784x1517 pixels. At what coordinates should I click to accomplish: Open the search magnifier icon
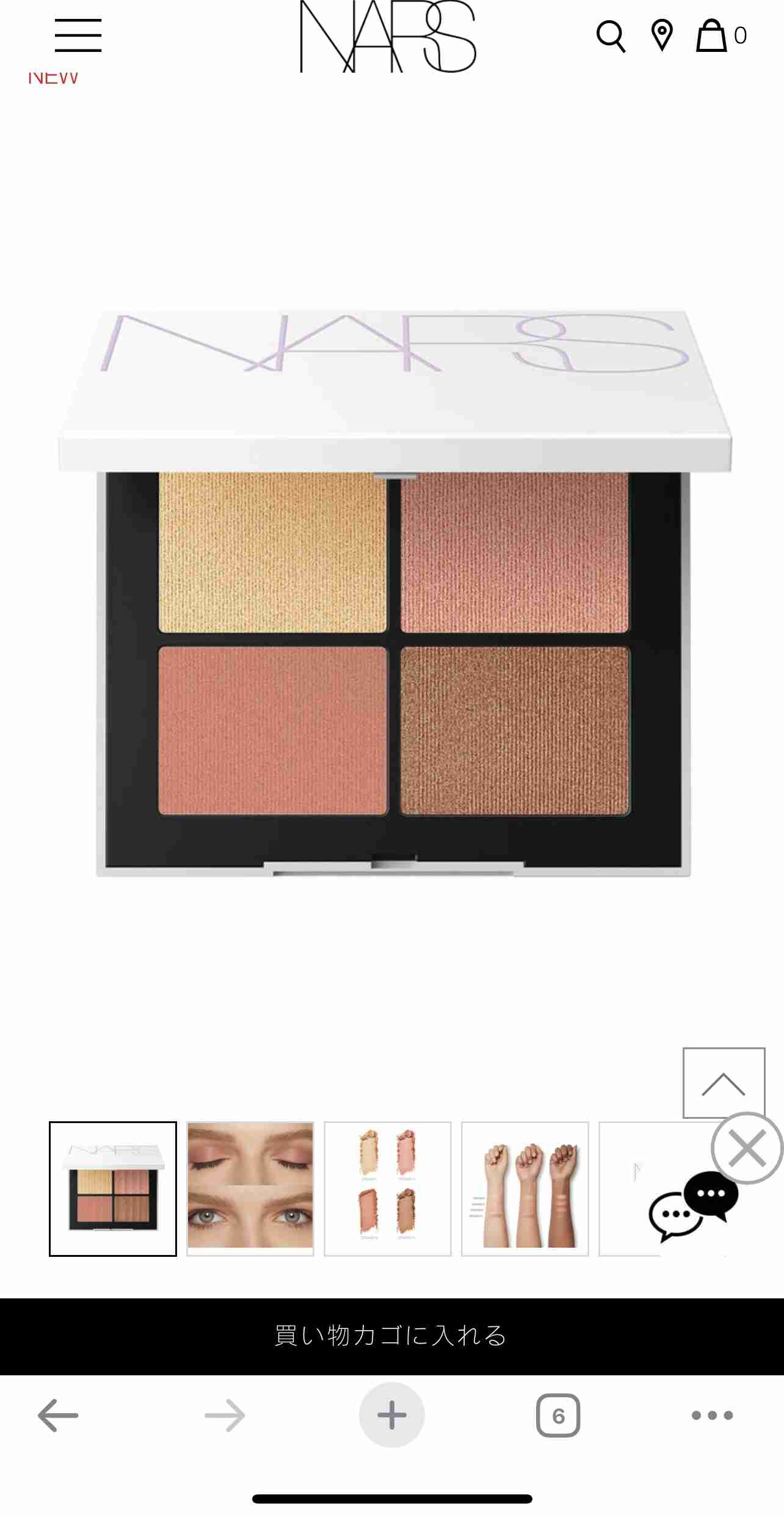coord(611,36)
